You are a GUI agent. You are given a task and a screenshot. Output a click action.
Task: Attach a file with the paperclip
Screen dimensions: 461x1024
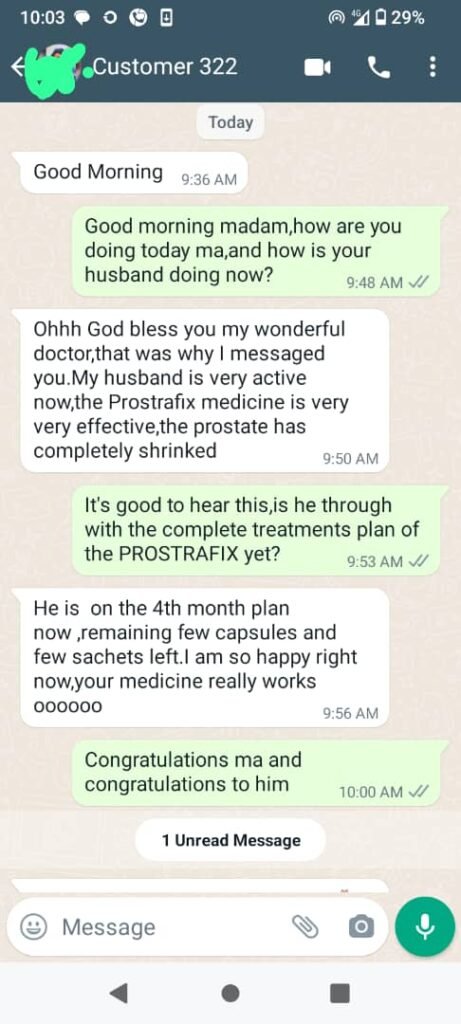[x=304, y=926]
